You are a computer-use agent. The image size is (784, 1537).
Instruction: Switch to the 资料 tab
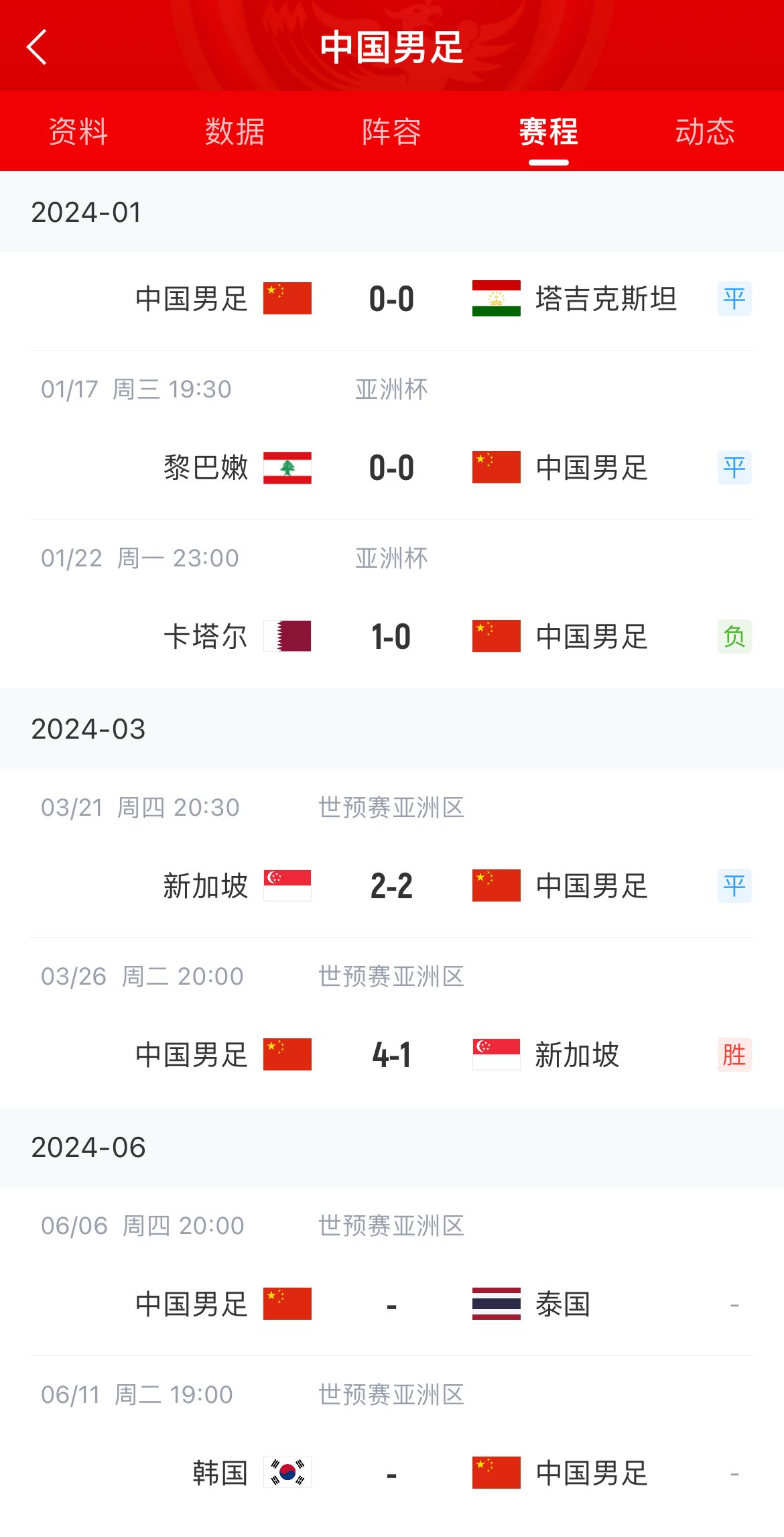78,131
